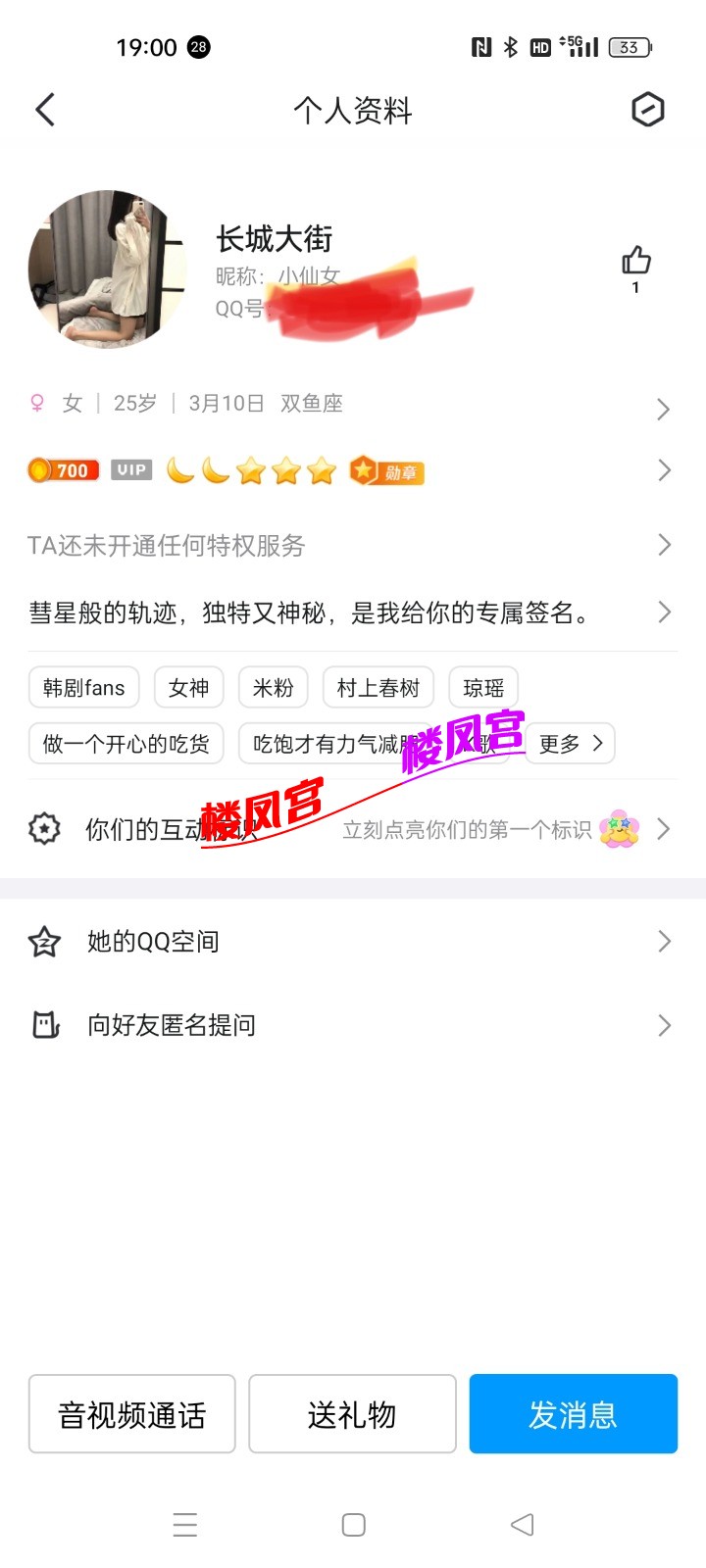Tap the 送礼物 button

[x=352, y=1414]
